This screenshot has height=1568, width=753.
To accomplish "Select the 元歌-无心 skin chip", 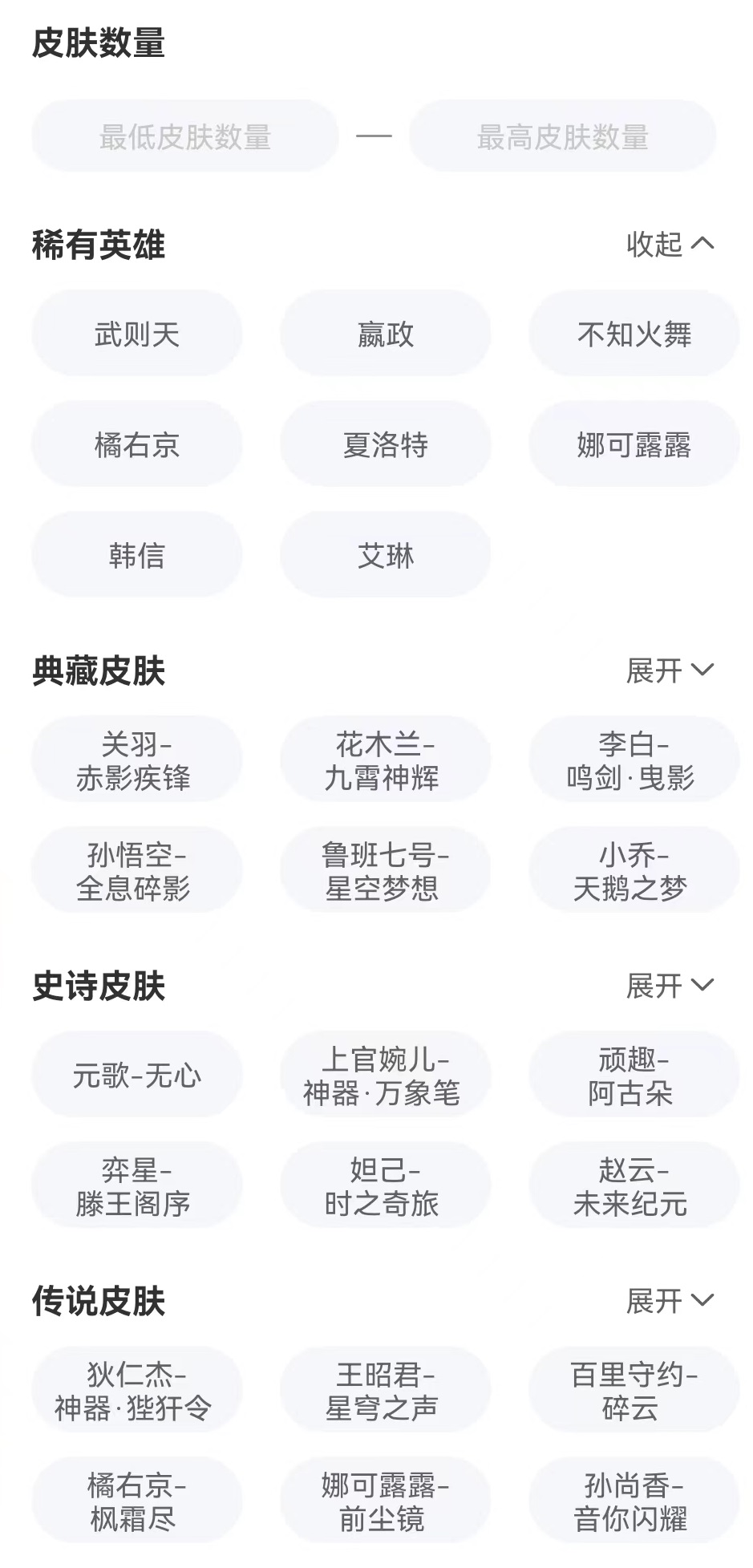I will click(x=136, y=1075).
